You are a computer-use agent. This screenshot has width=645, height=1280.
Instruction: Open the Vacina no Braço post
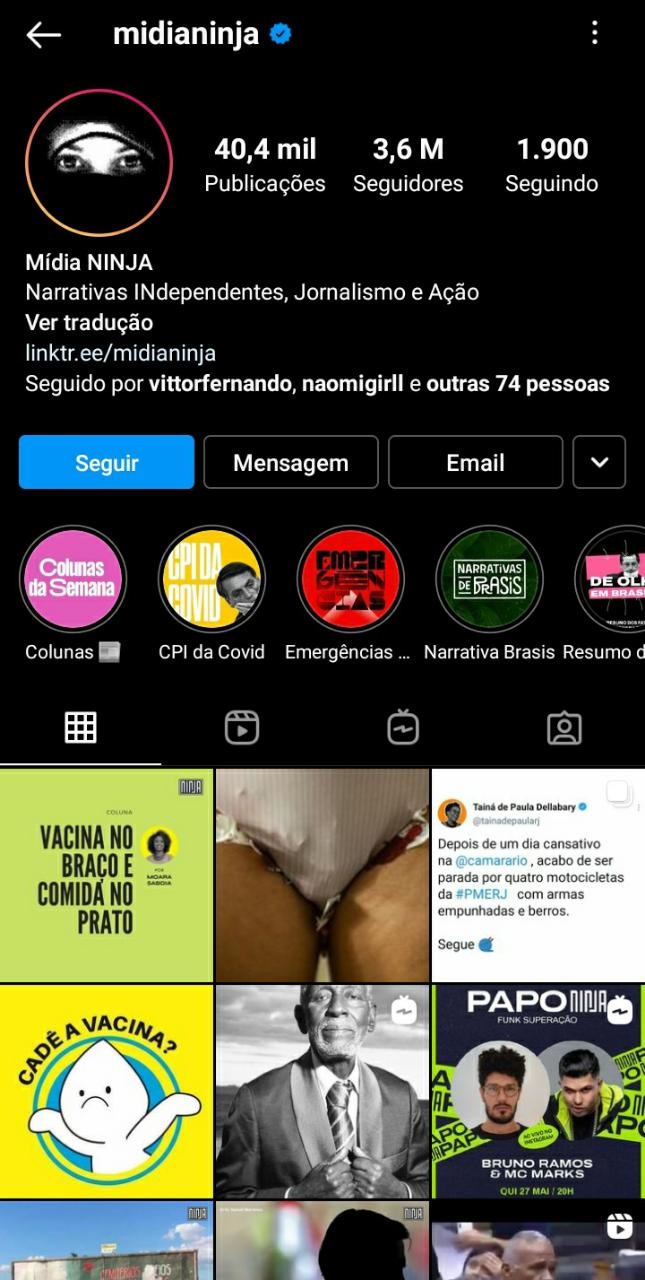[x=106, y=874]
